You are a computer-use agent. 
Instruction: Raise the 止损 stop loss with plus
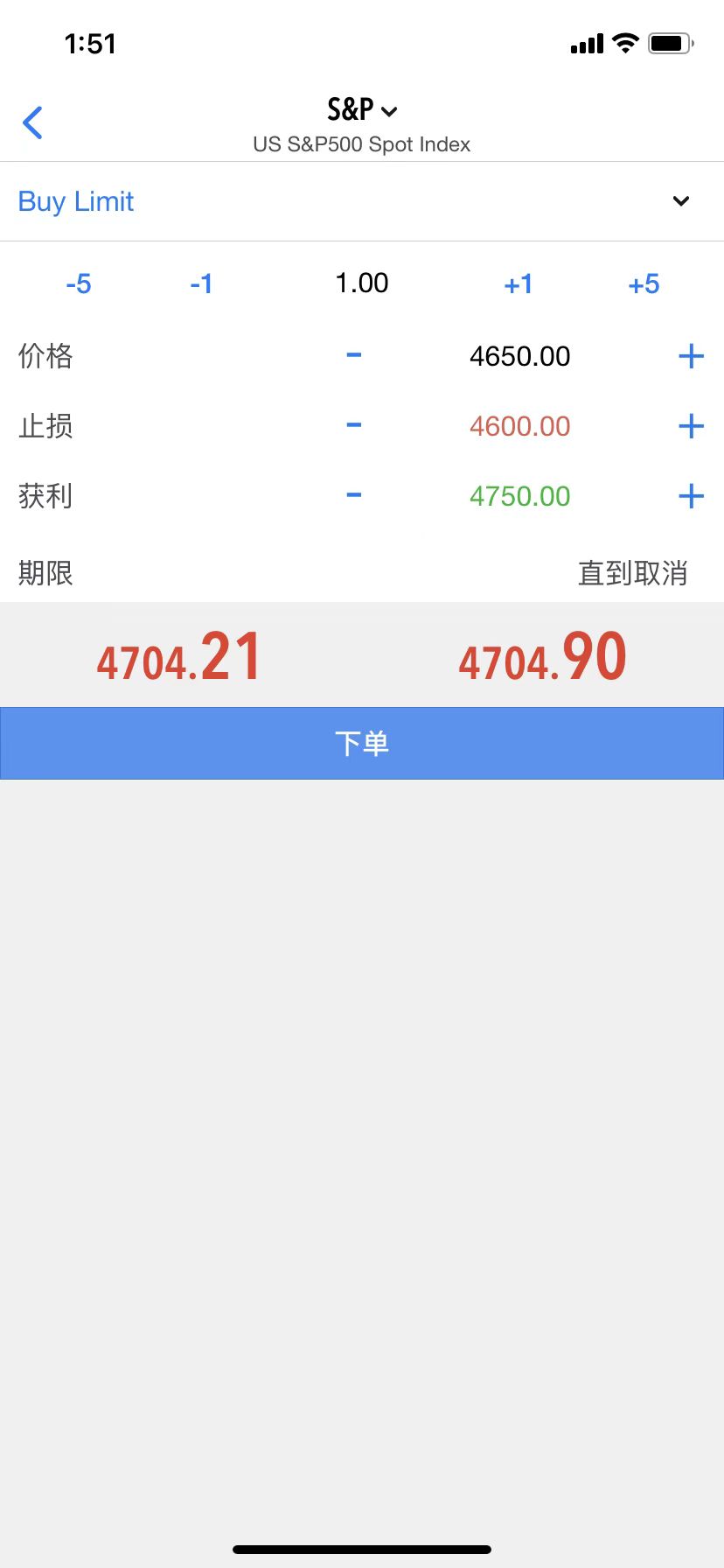click(691, 426)
